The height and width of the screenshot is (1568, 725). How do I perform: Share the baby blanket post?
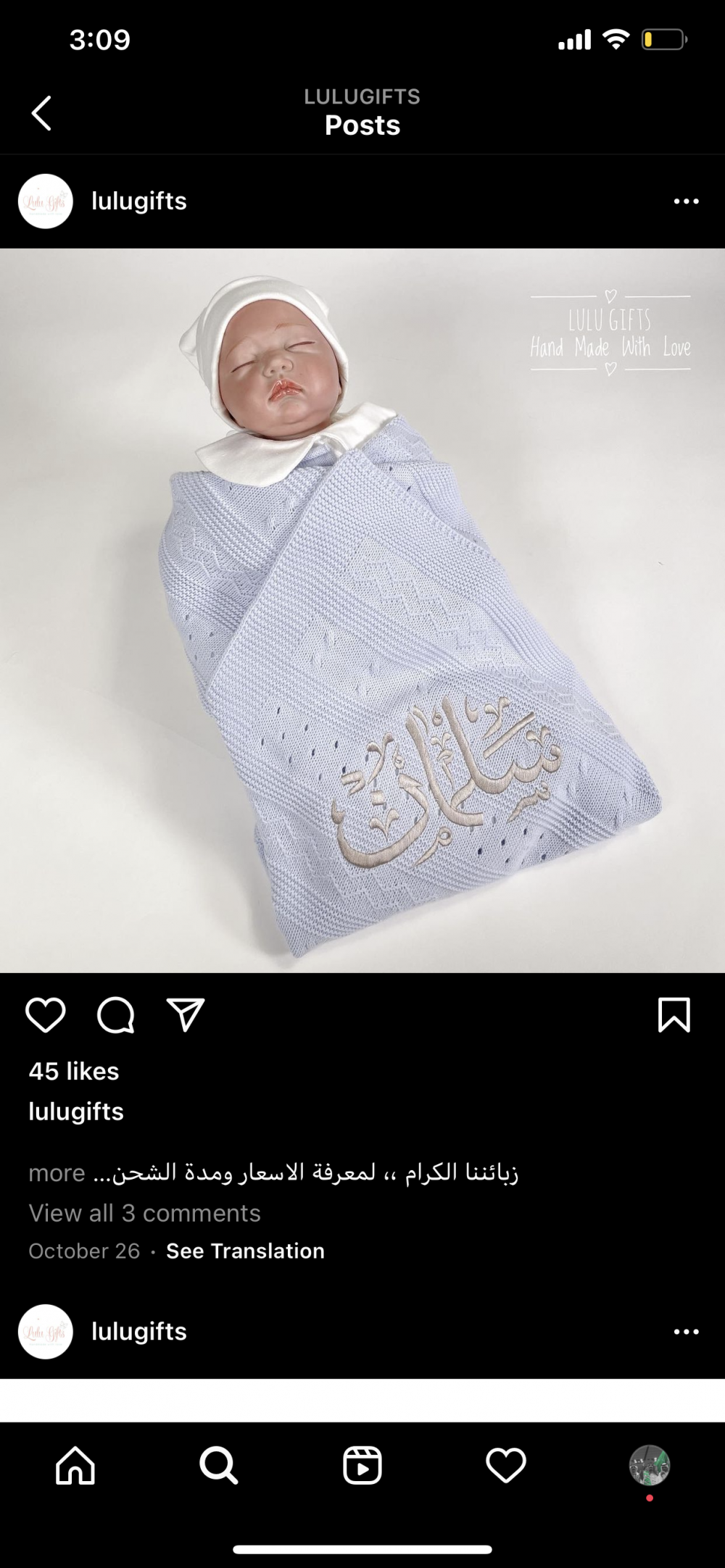(x=186, y=1014)
